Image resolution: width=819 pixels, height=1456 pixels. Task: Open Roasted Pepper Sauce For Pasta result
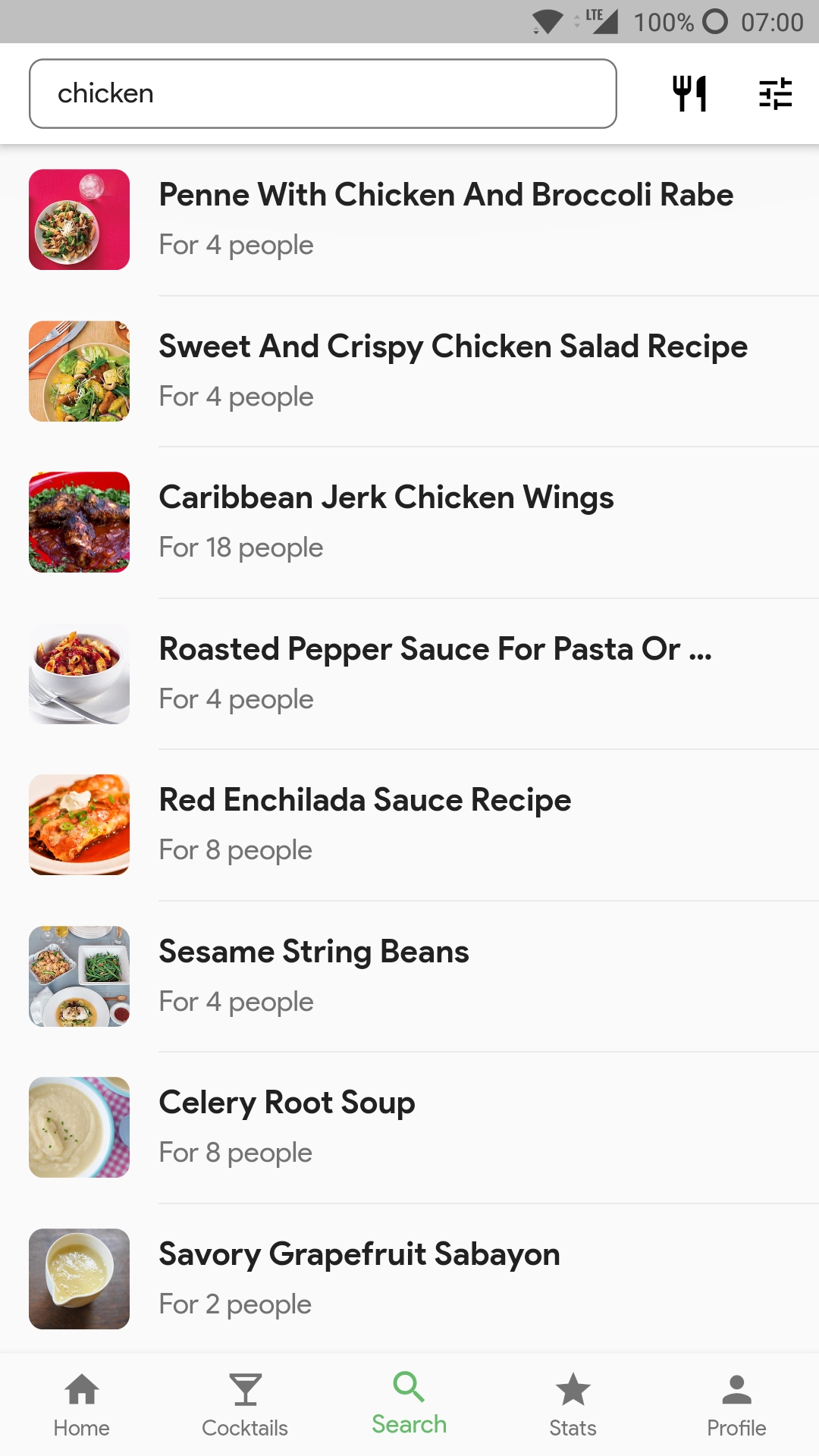[x=435, y=673]
